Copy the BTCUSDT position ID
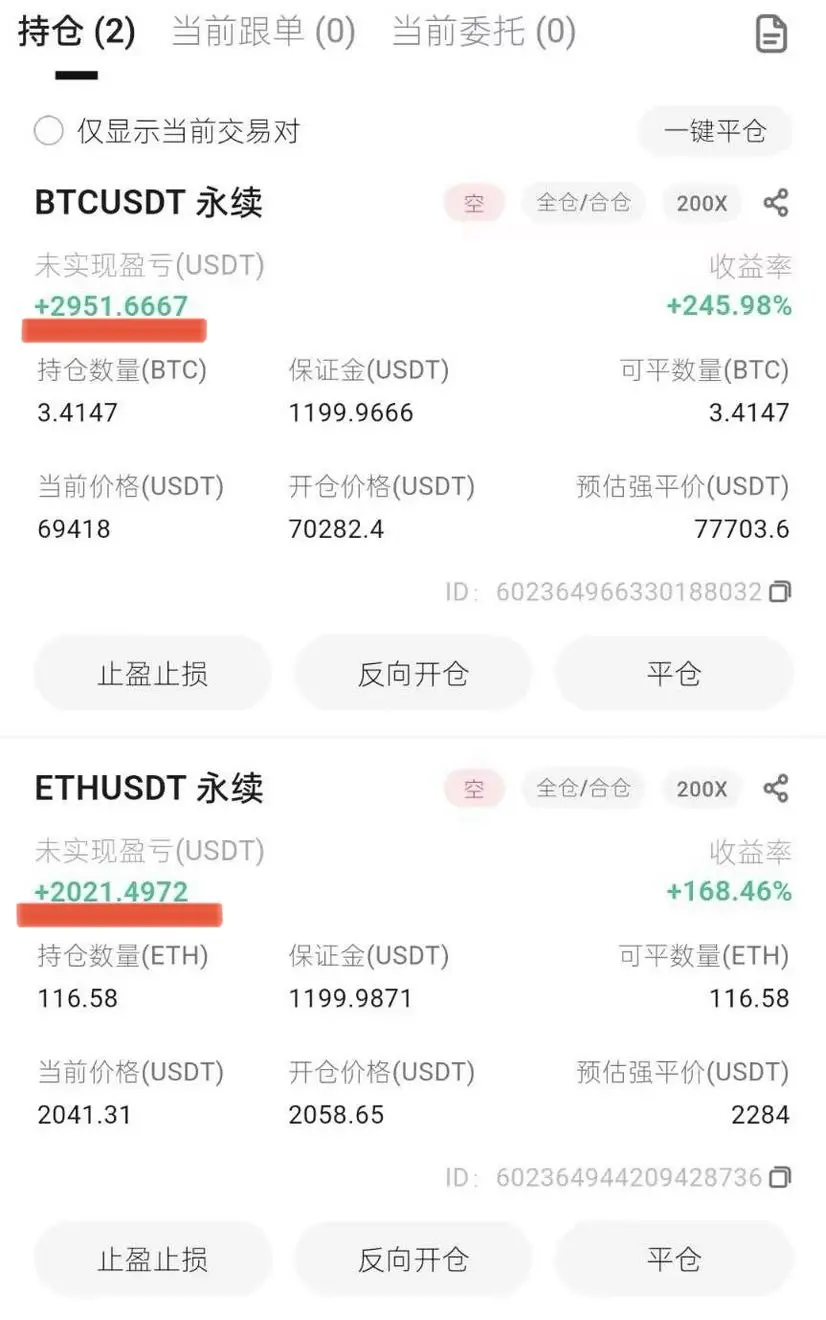The image size is (826, 1320). coord(780,592)
